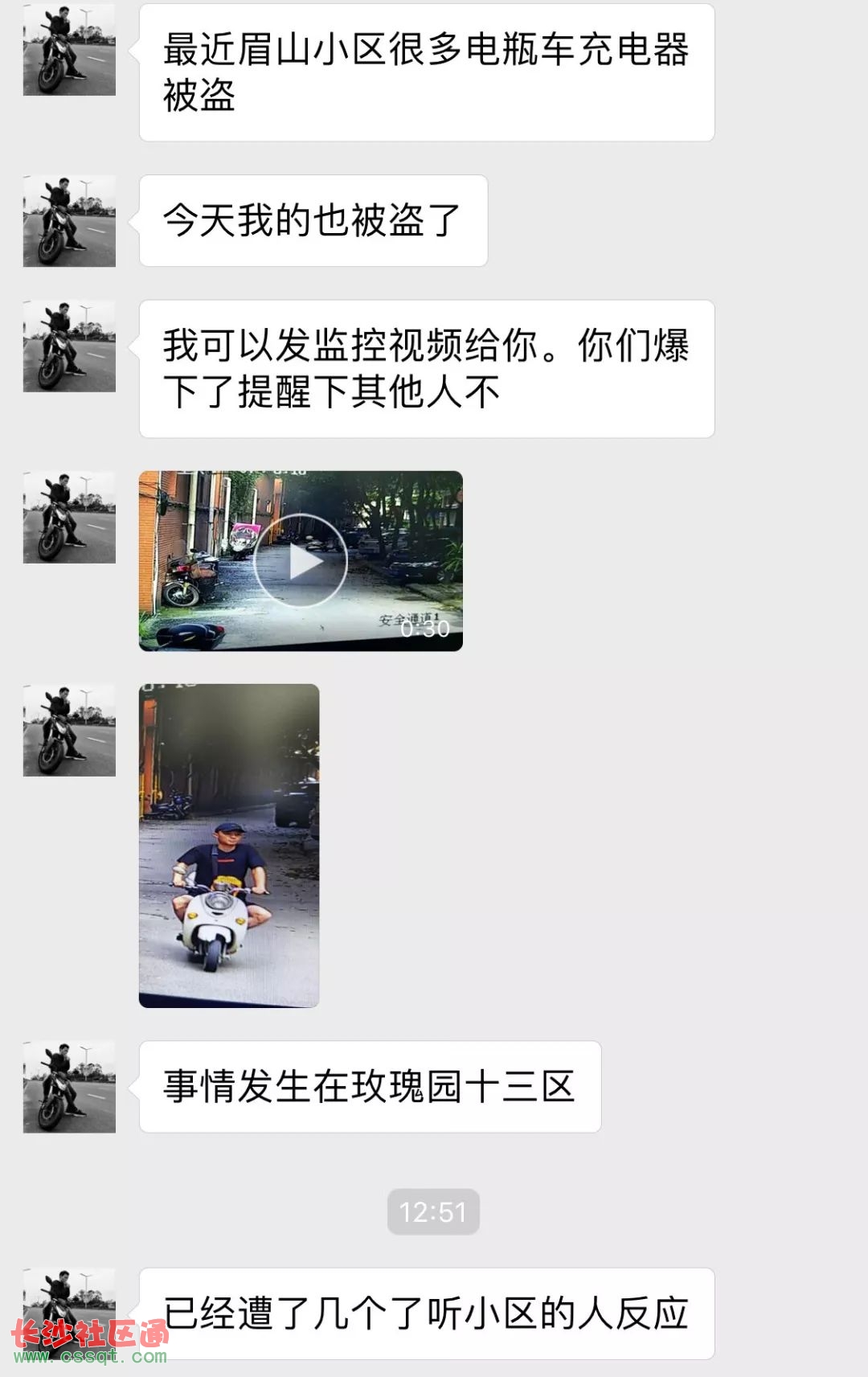Open sender's avatar beside the video message

point(69,517)
